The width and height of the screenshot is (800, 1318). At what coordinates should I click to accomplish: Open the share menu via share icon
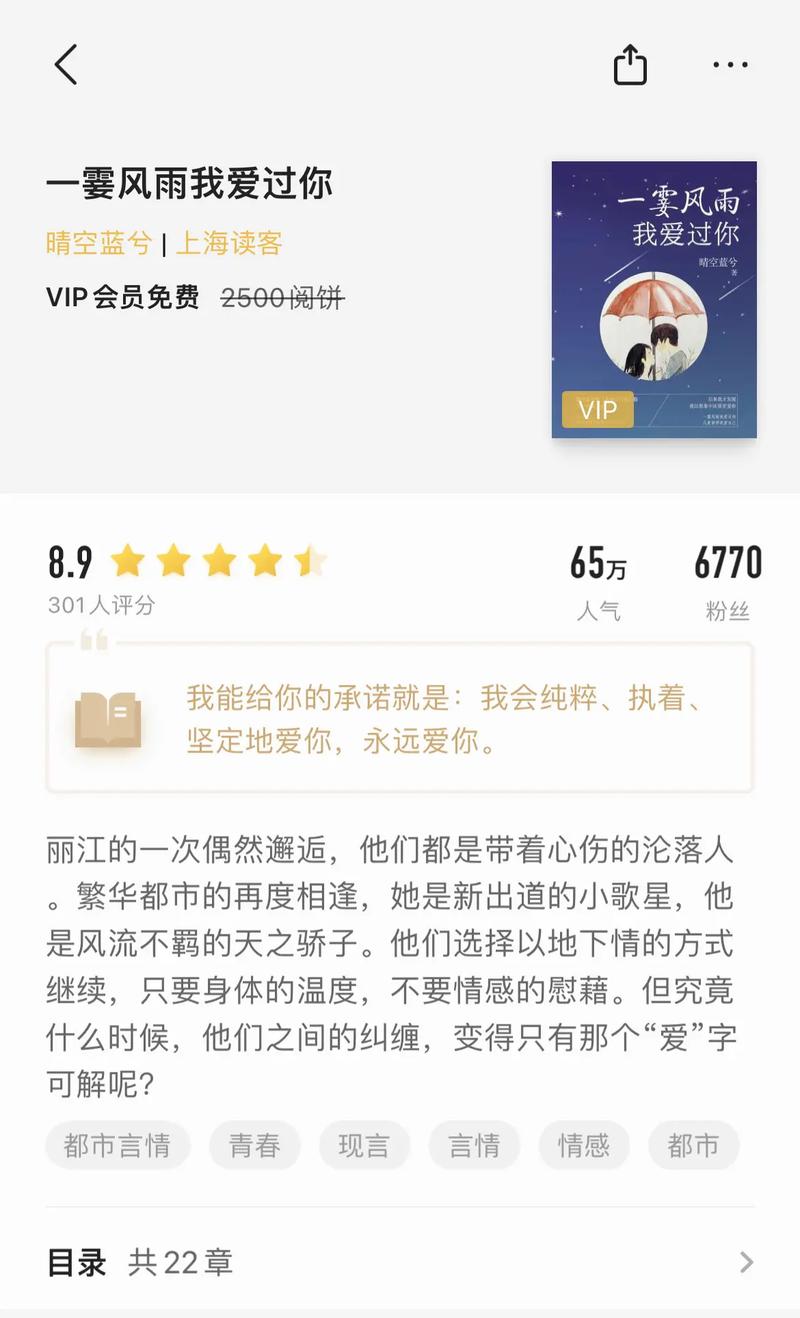pos(629,64)
